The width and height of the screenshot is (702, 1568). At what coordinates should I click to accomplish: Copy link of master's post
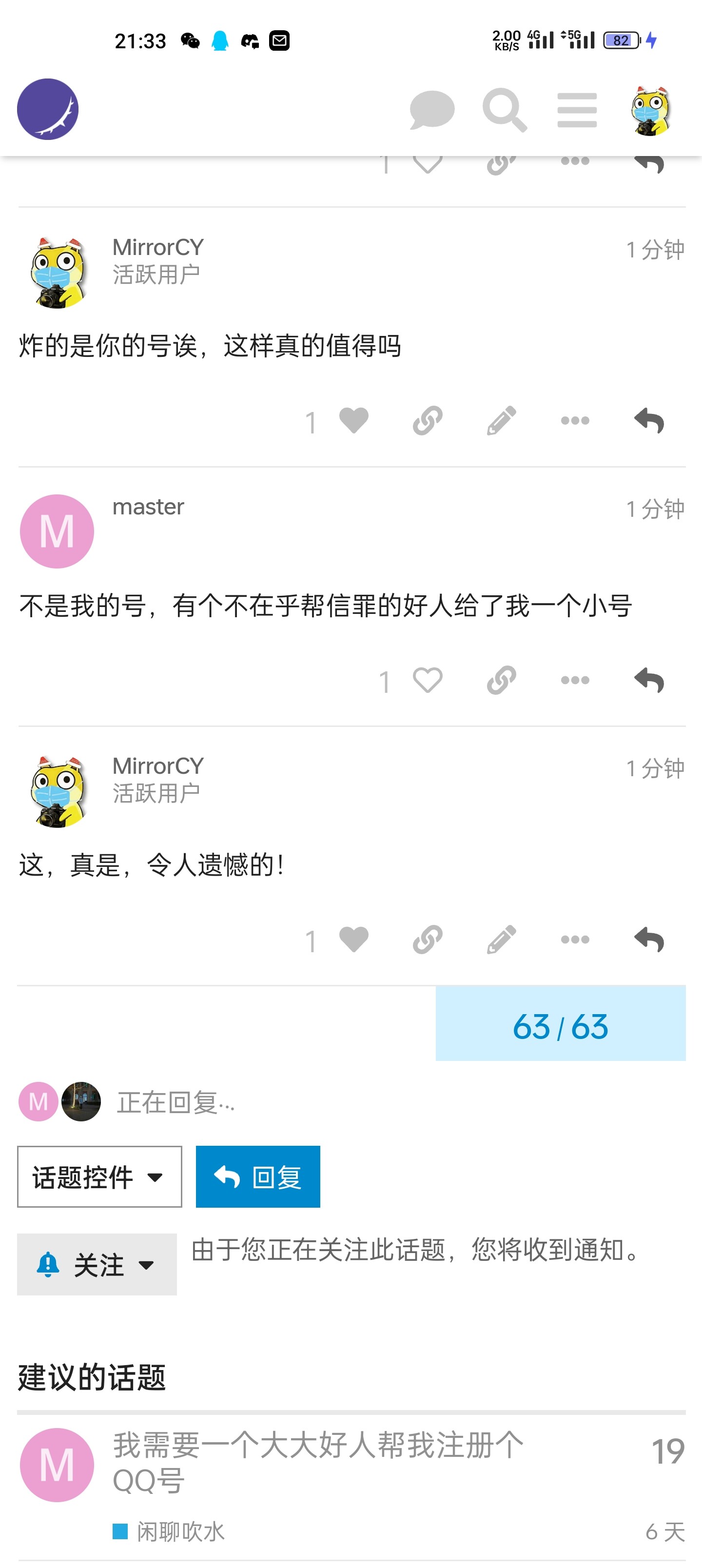point(501,680)
